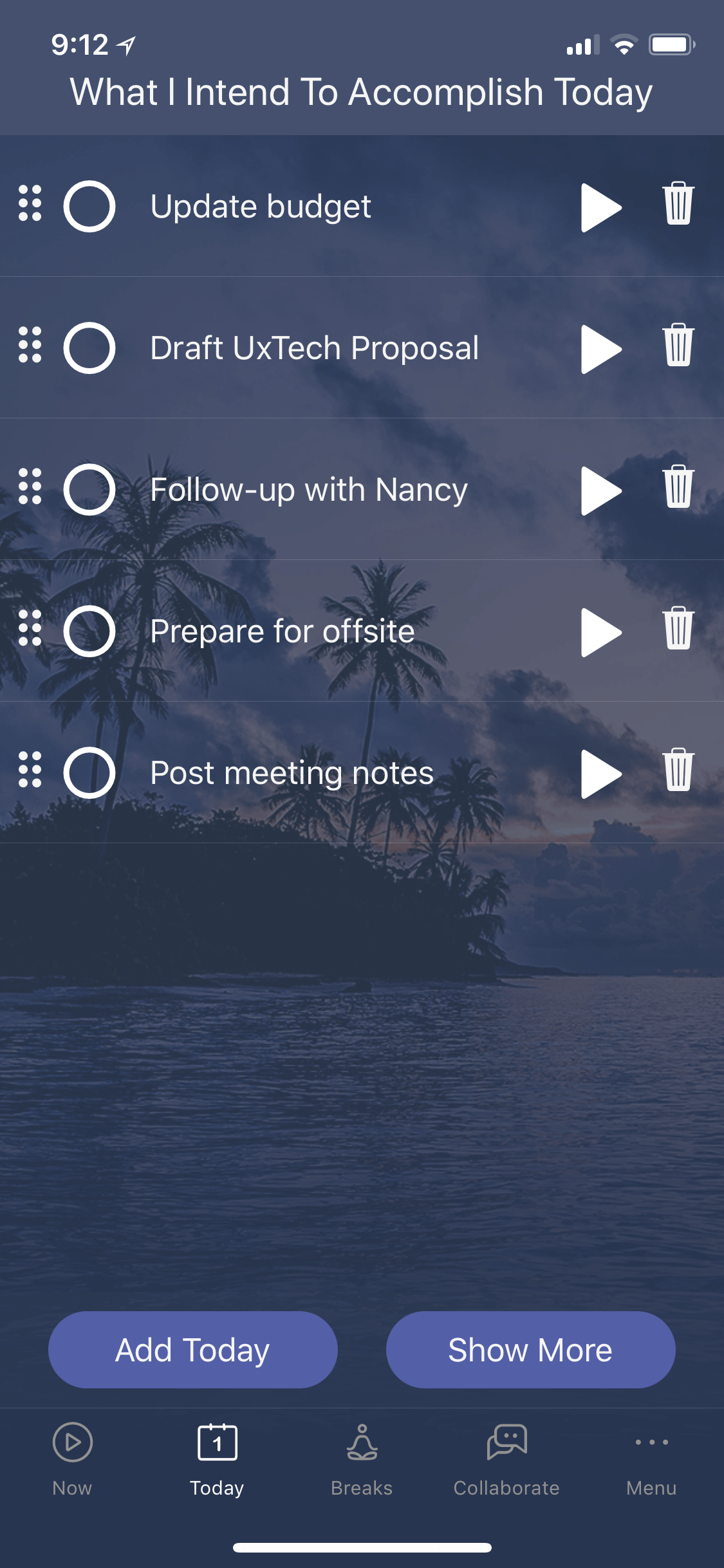Viewport: 724px width, 1568px height.
Task: Complete Follow-up with Nancy
Action: [89, 489]
